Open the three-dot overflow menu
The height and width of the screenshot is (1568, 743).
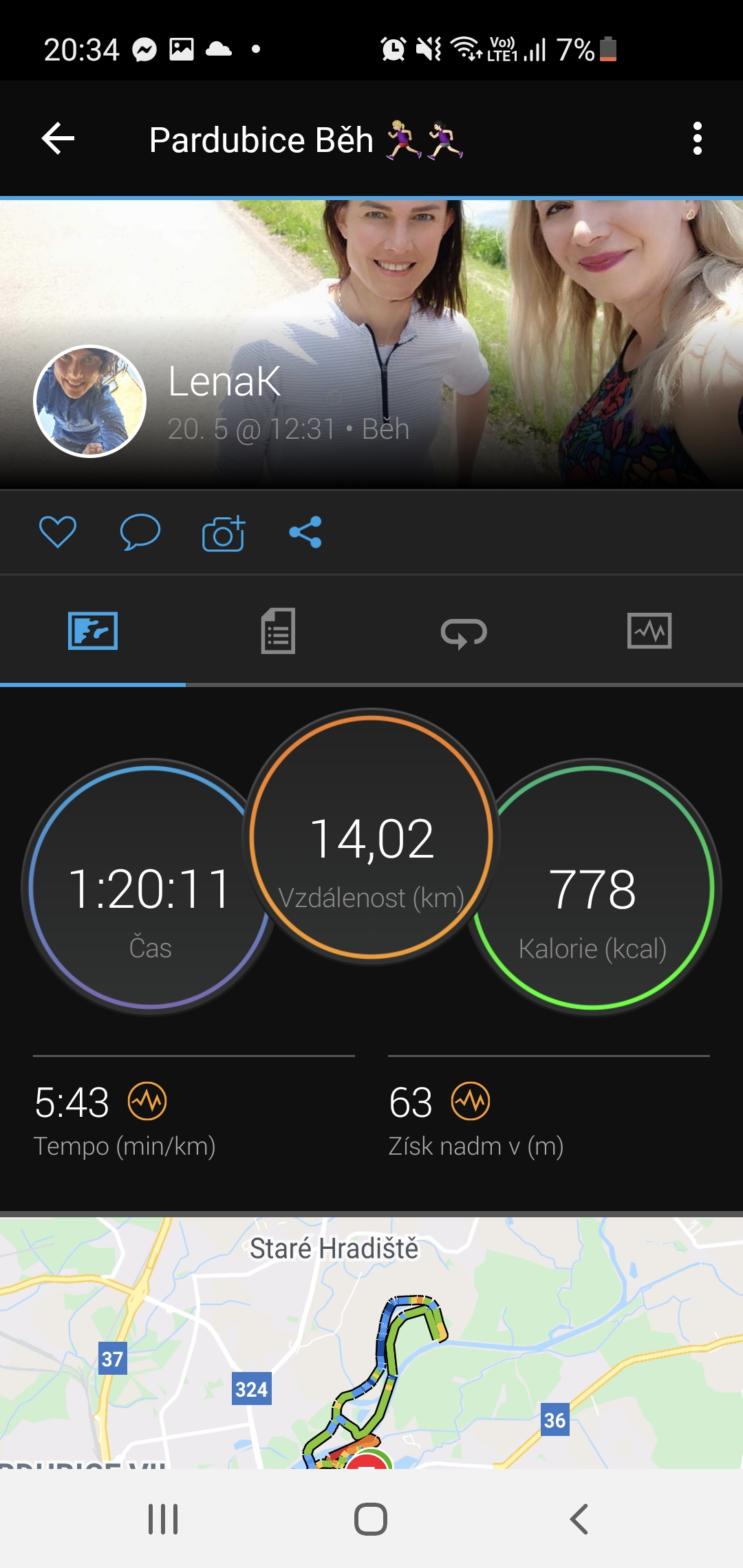tap(697, 139)
